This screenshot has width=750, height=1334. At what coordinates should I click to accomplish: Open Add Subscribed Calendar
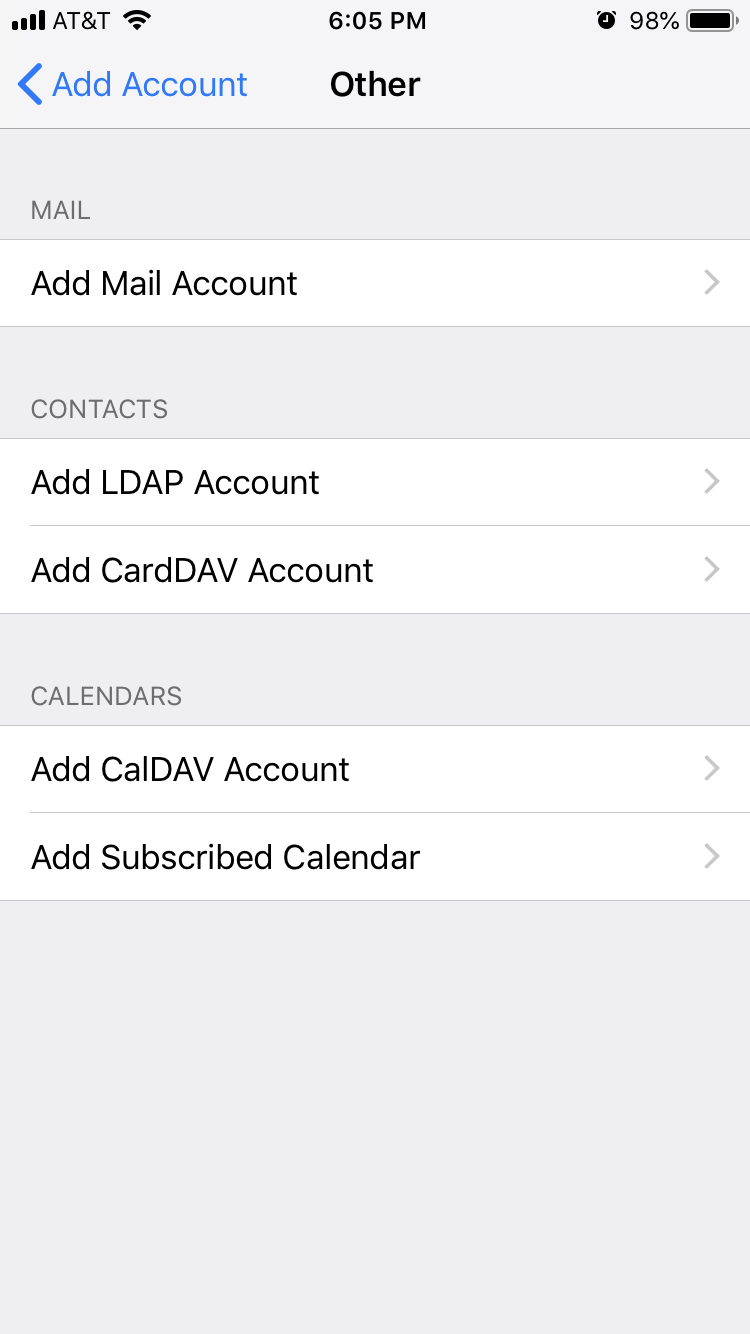pyautogui.click(x=375, y=857)
